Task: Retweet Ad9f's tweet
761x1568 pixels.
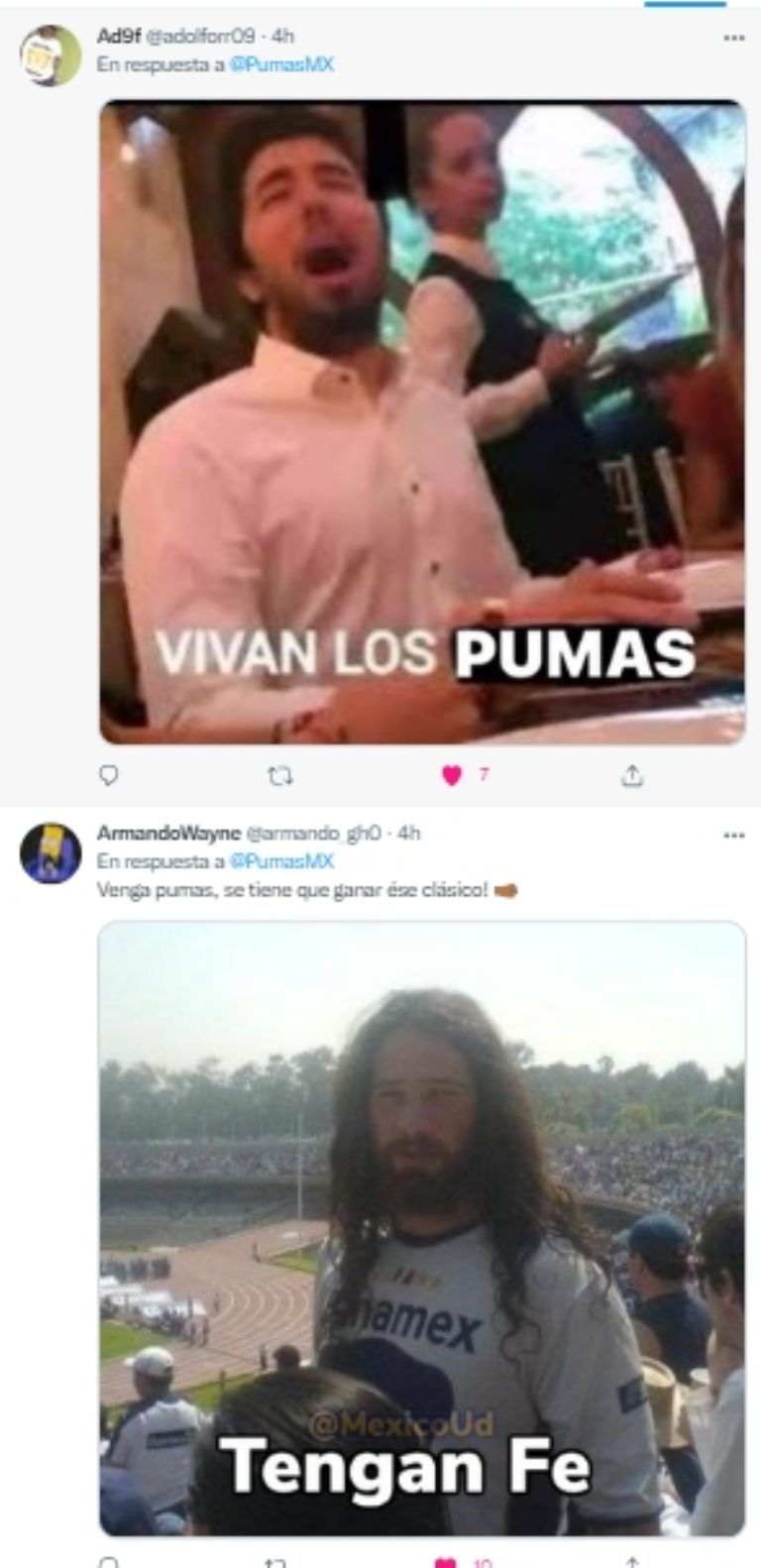Action: point(281,775)
